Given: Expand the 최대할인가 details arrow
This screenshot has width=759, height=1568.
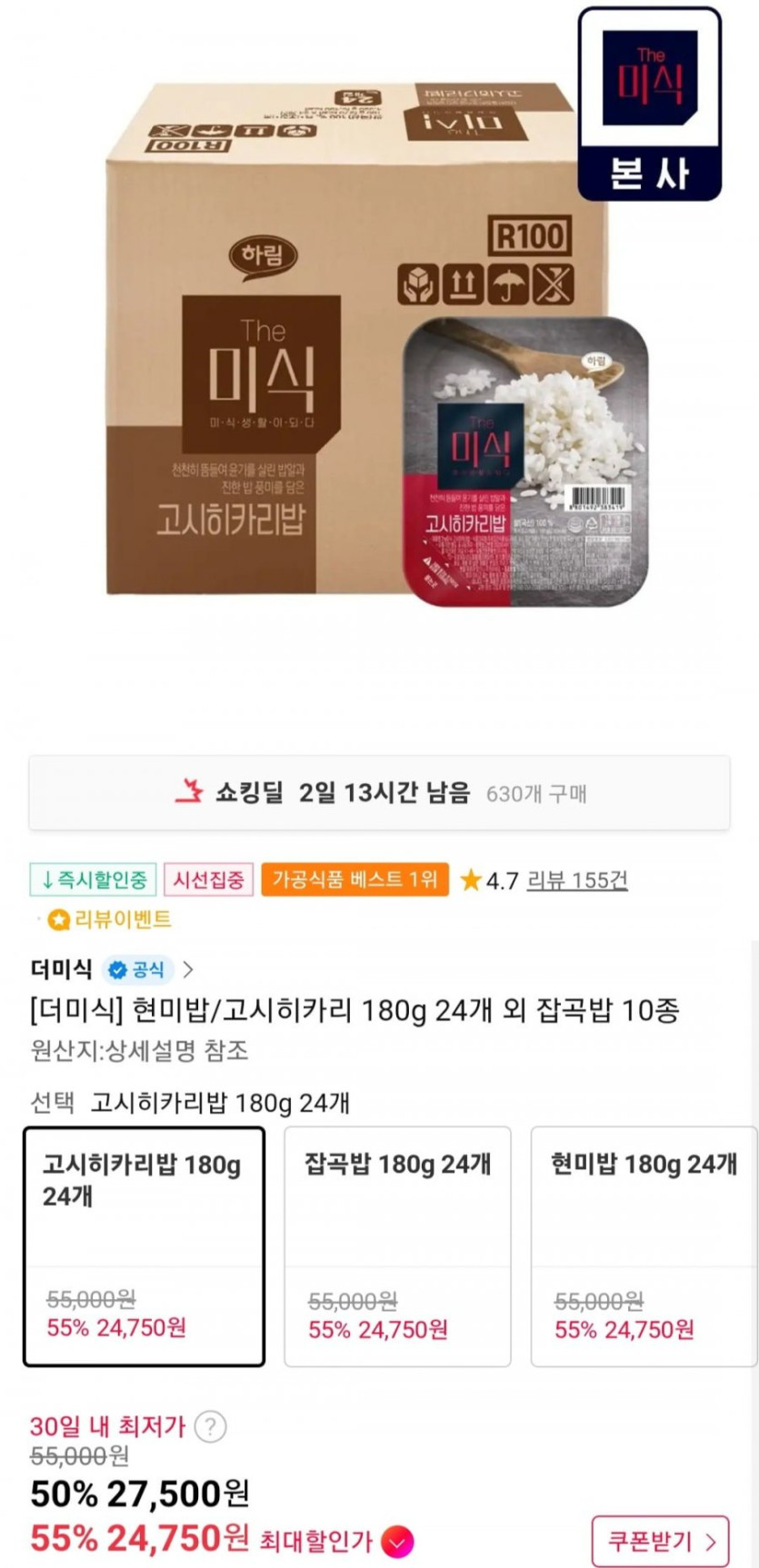Looking at the screenshot, I should coord(397,1542).
